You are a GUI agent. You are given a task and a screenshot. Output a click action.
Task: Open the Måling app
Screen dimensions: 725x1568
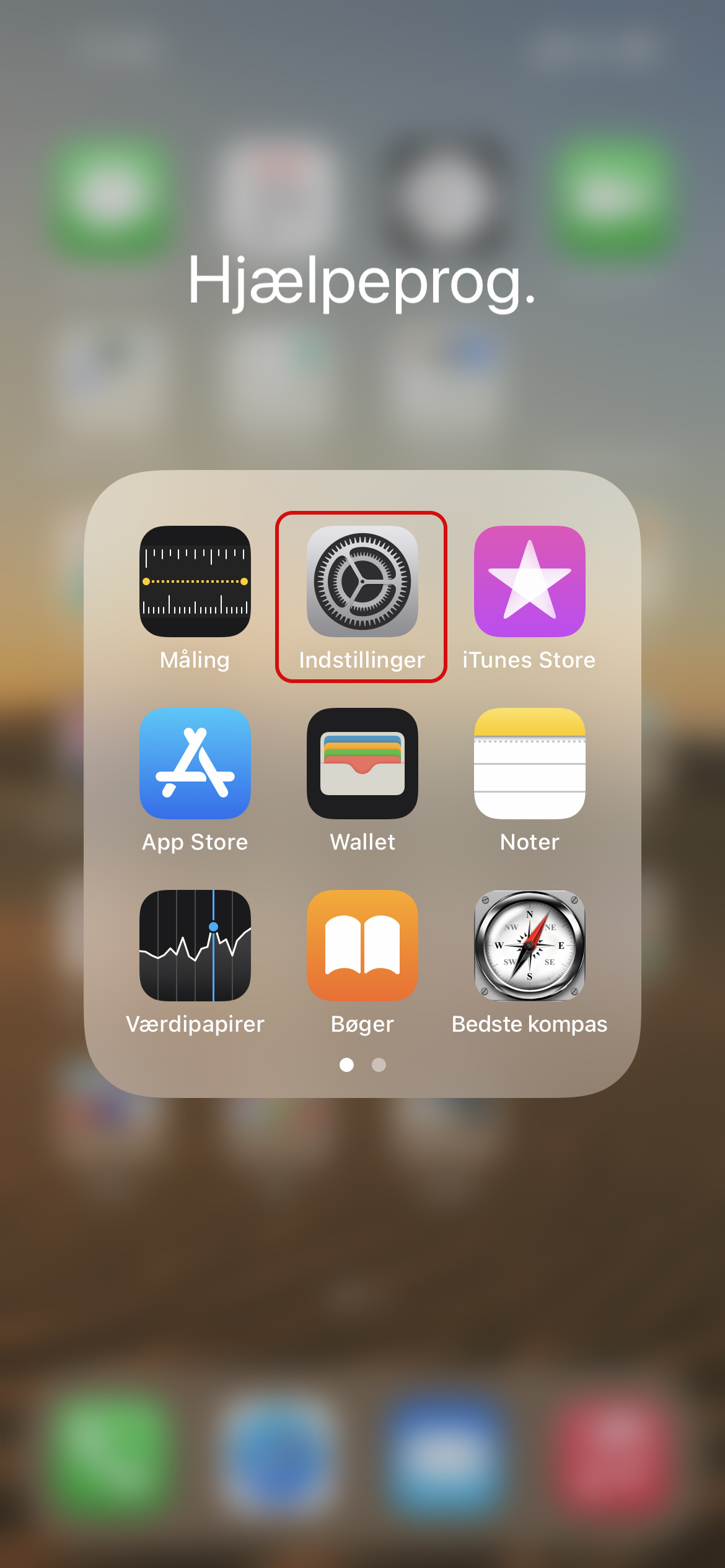pos(195,581)
